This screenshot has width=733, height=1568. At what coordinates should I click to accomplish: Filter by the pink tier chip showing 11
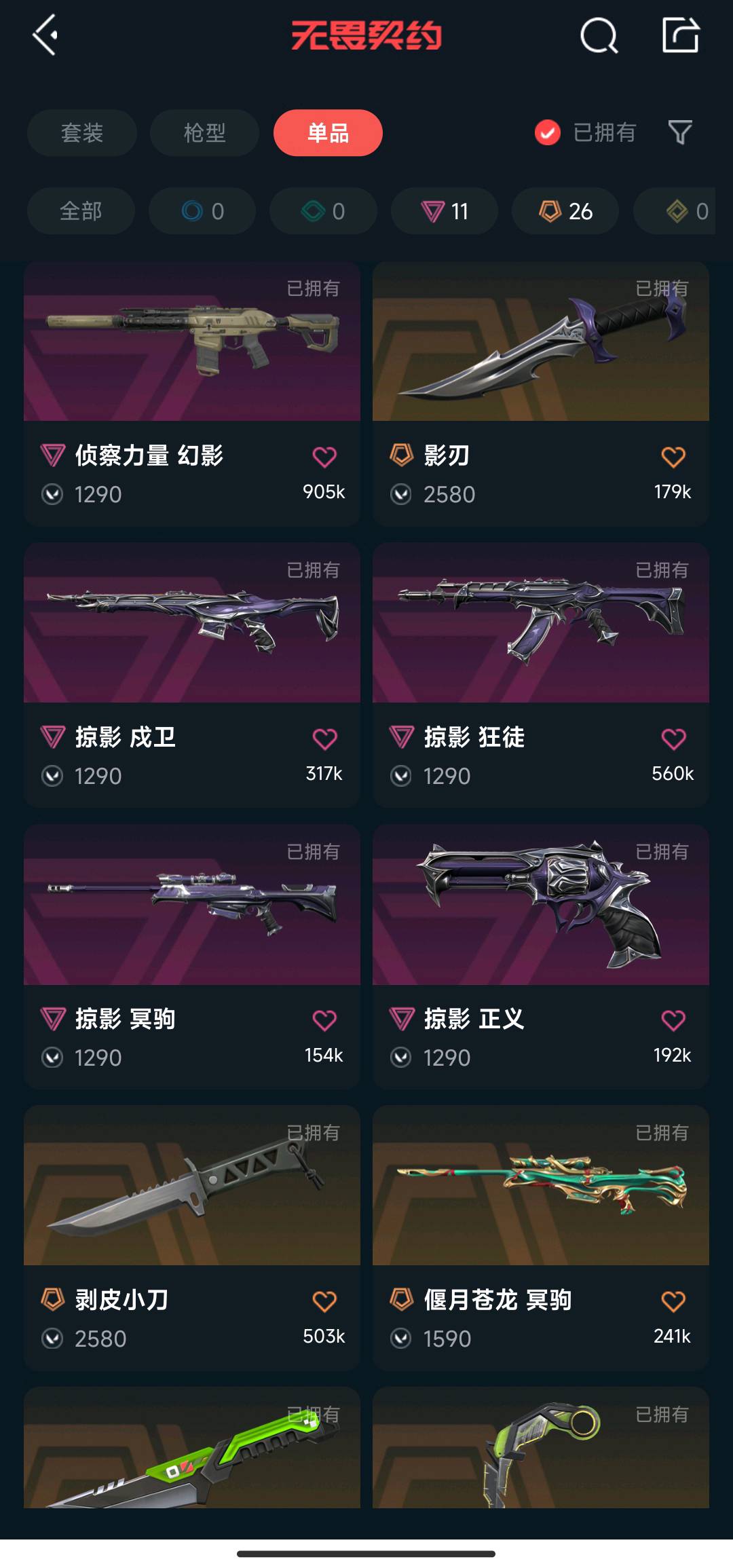click(x=445, y=211)
